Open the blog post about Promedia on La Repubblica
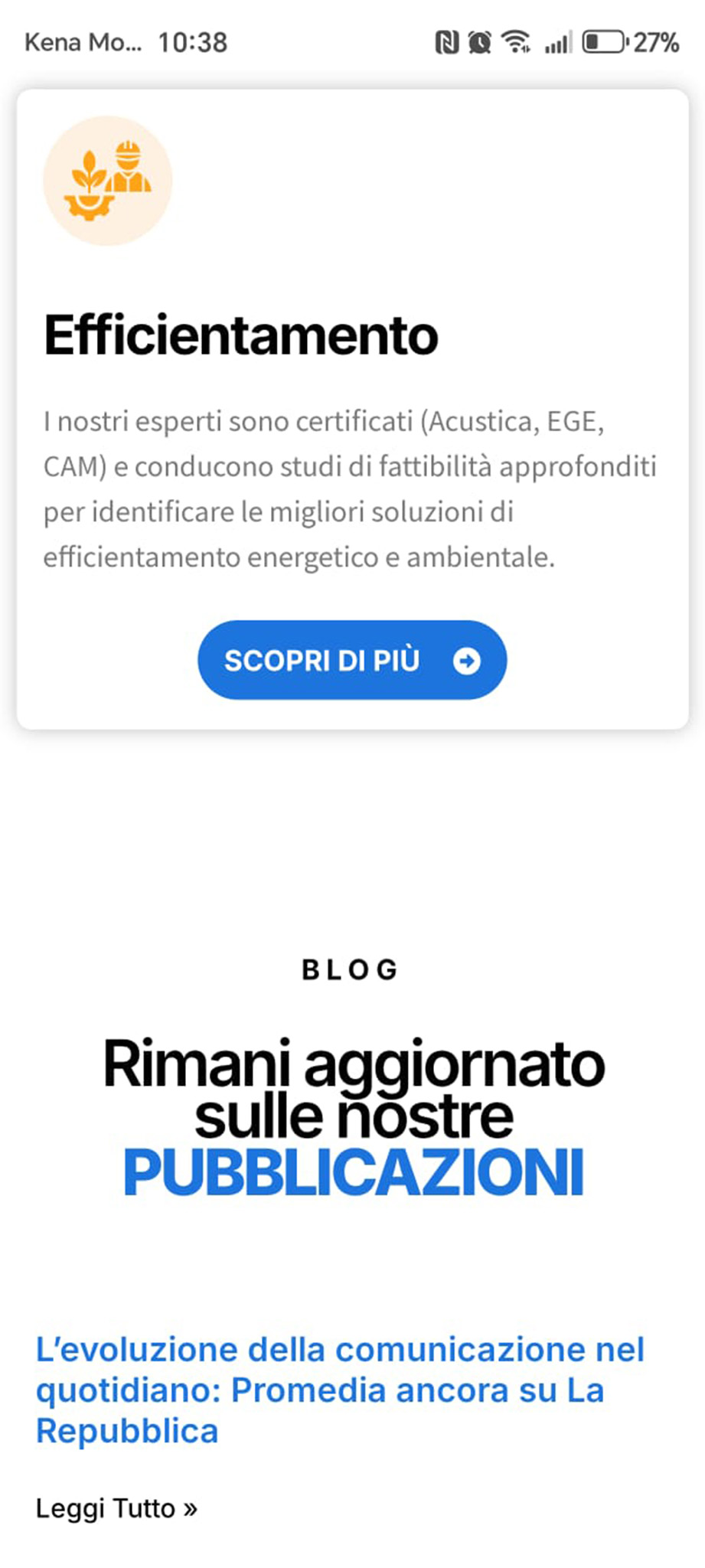Screen dimensions: 705x1568 pos(340,1390)
